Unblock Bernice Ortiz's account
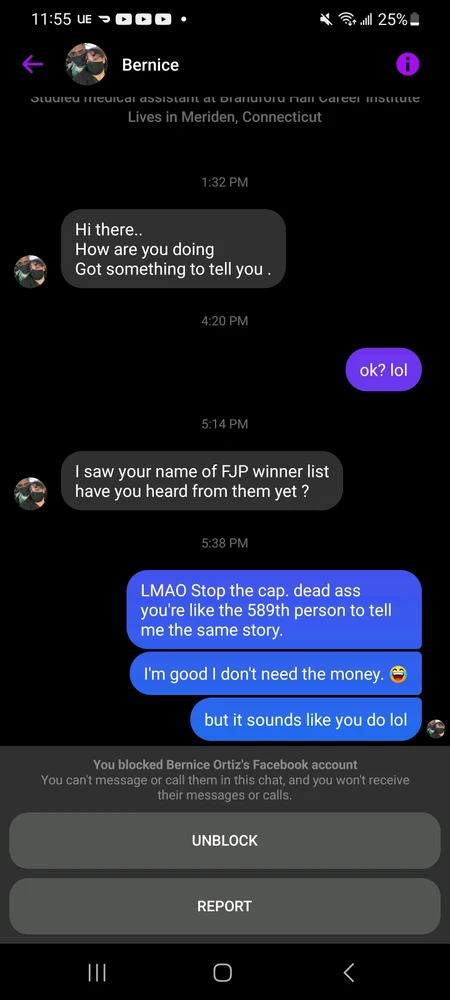450x1000 pixels. (x=224, y=841)
